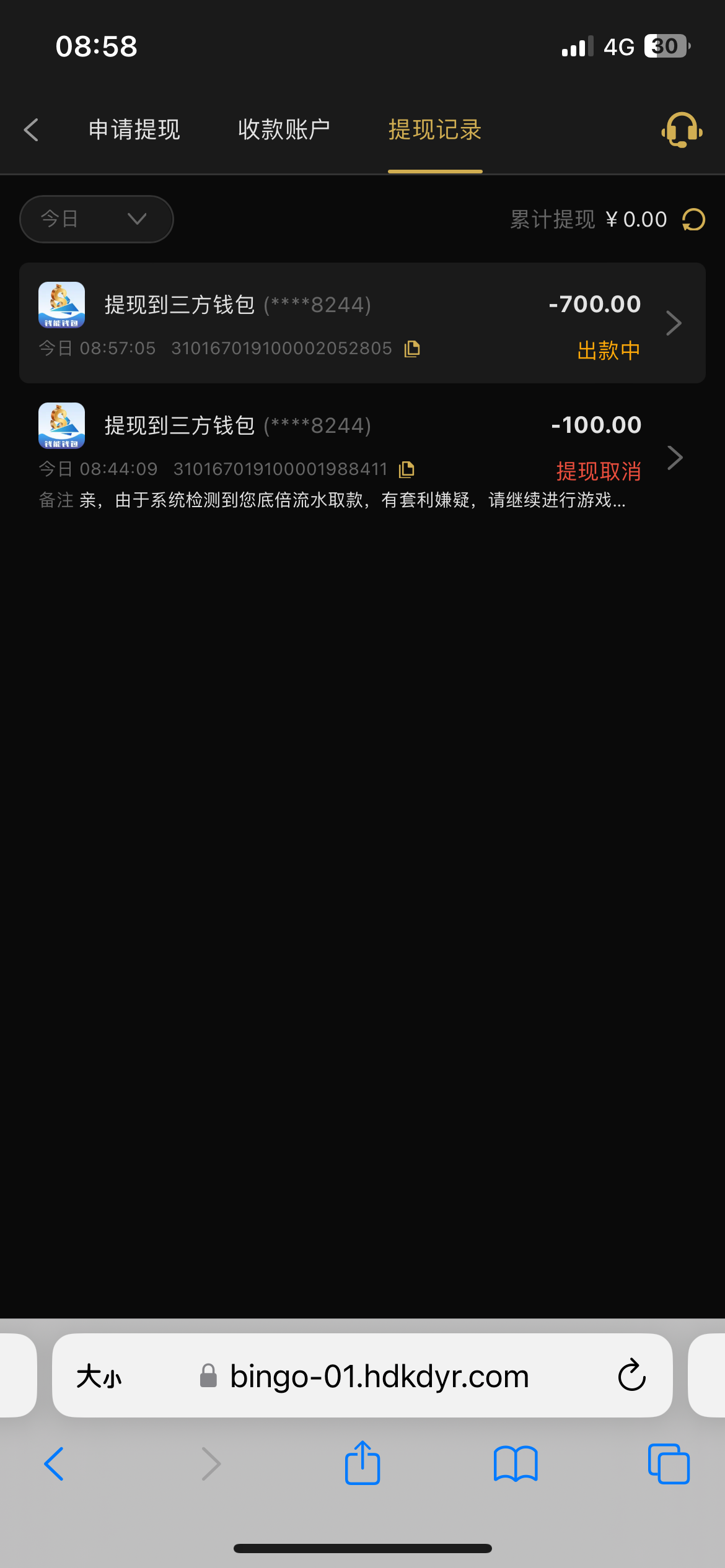Copy order number ending 2052805
The height and width of the screenshot is (1568, 725).
[x=412, y=349]
